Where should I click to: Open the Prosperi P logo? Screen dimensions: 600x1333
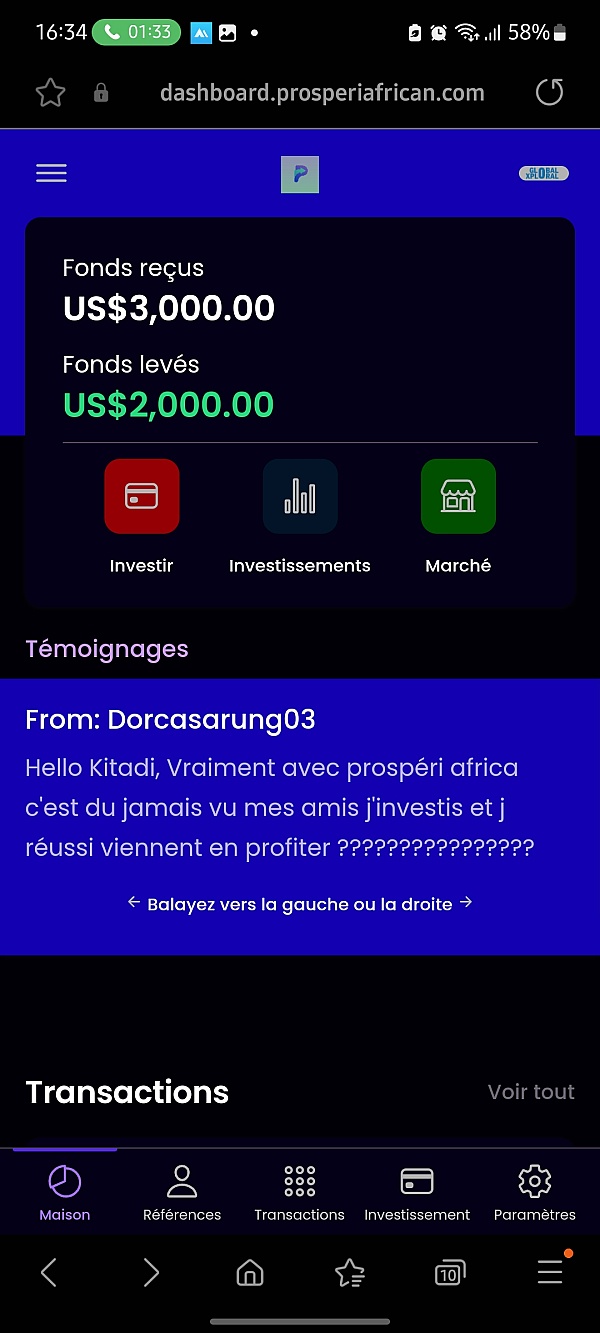299,174
